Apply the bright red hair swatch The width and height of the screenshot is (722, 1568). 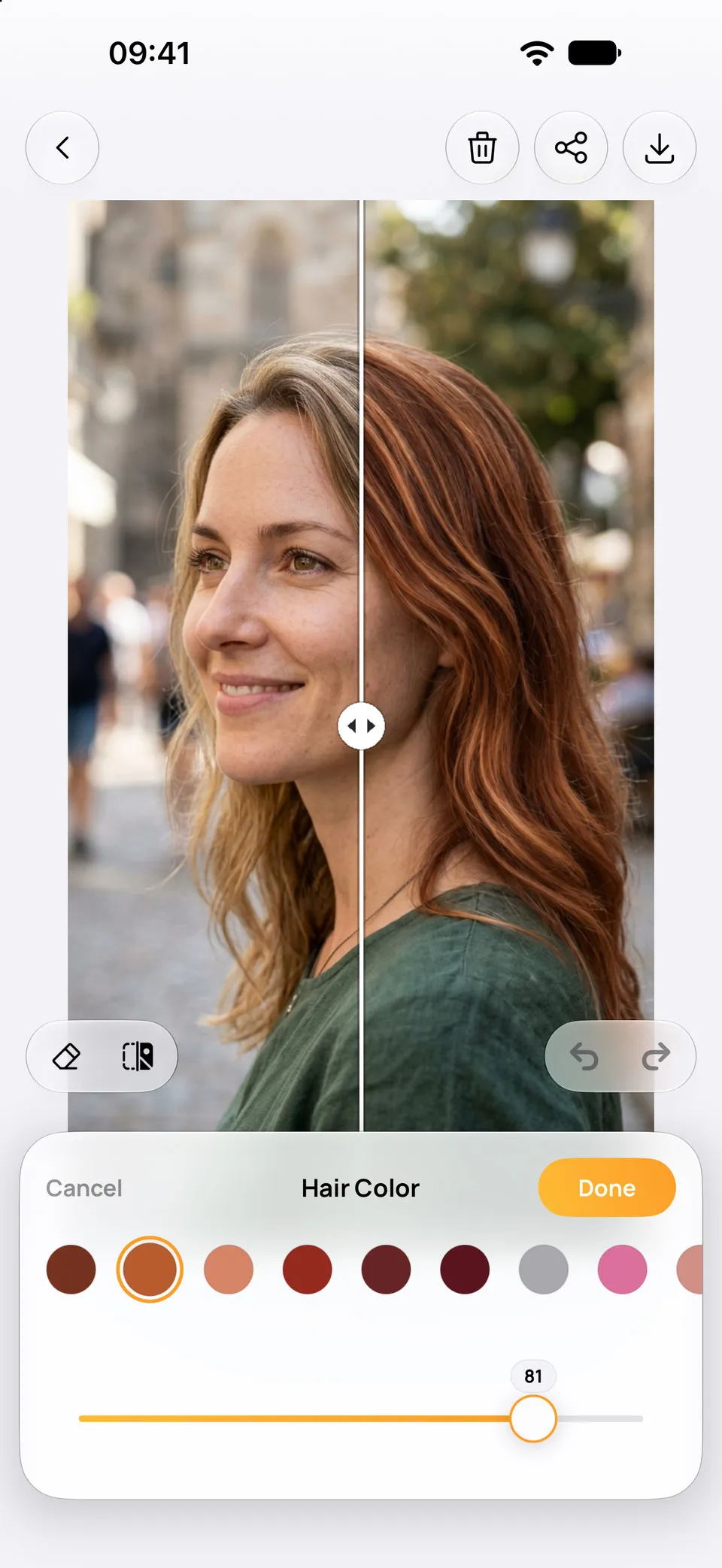(x=308, y=1269)
